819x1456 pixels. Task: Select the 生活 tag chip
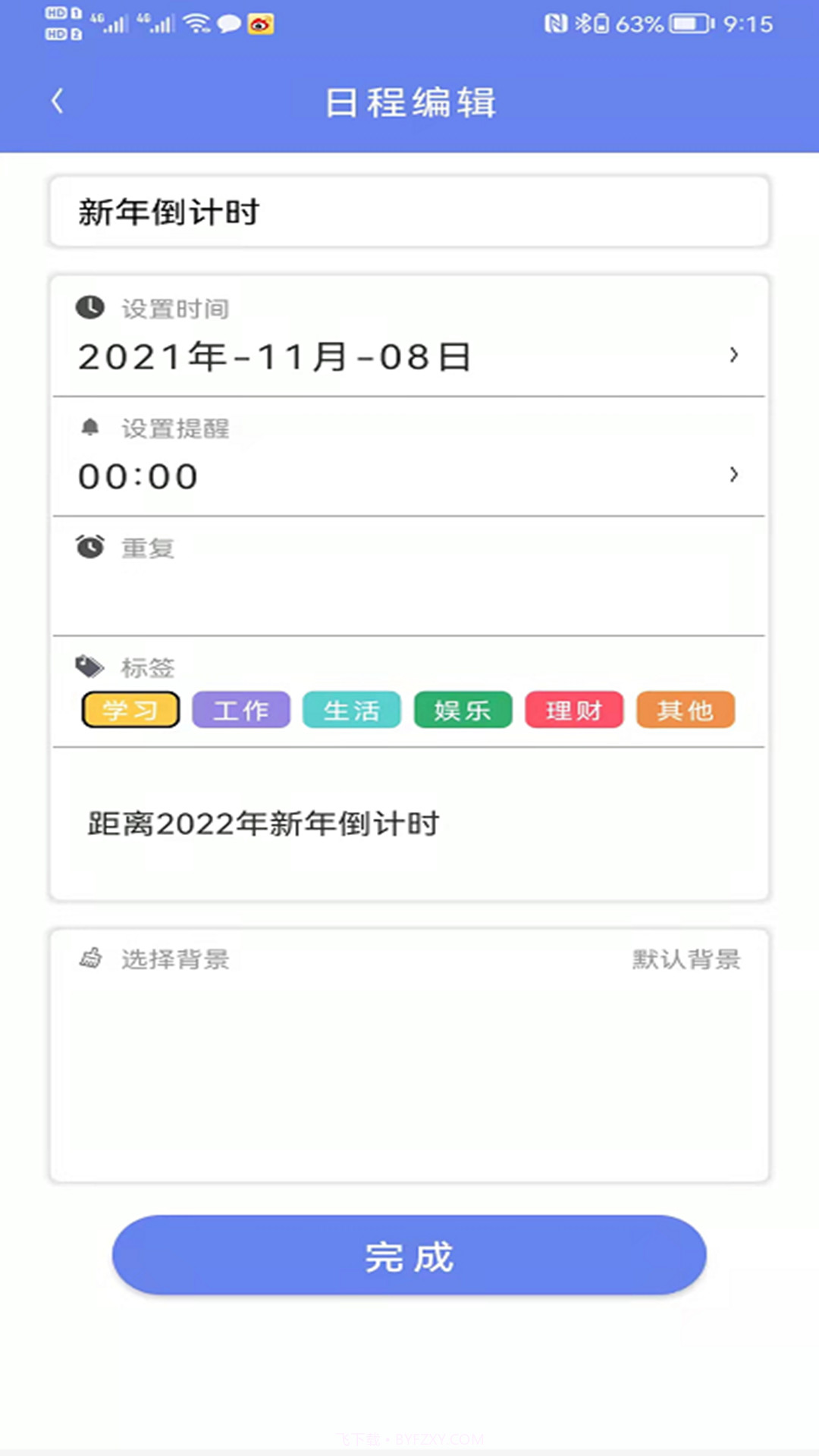click(x=352, y=710)
